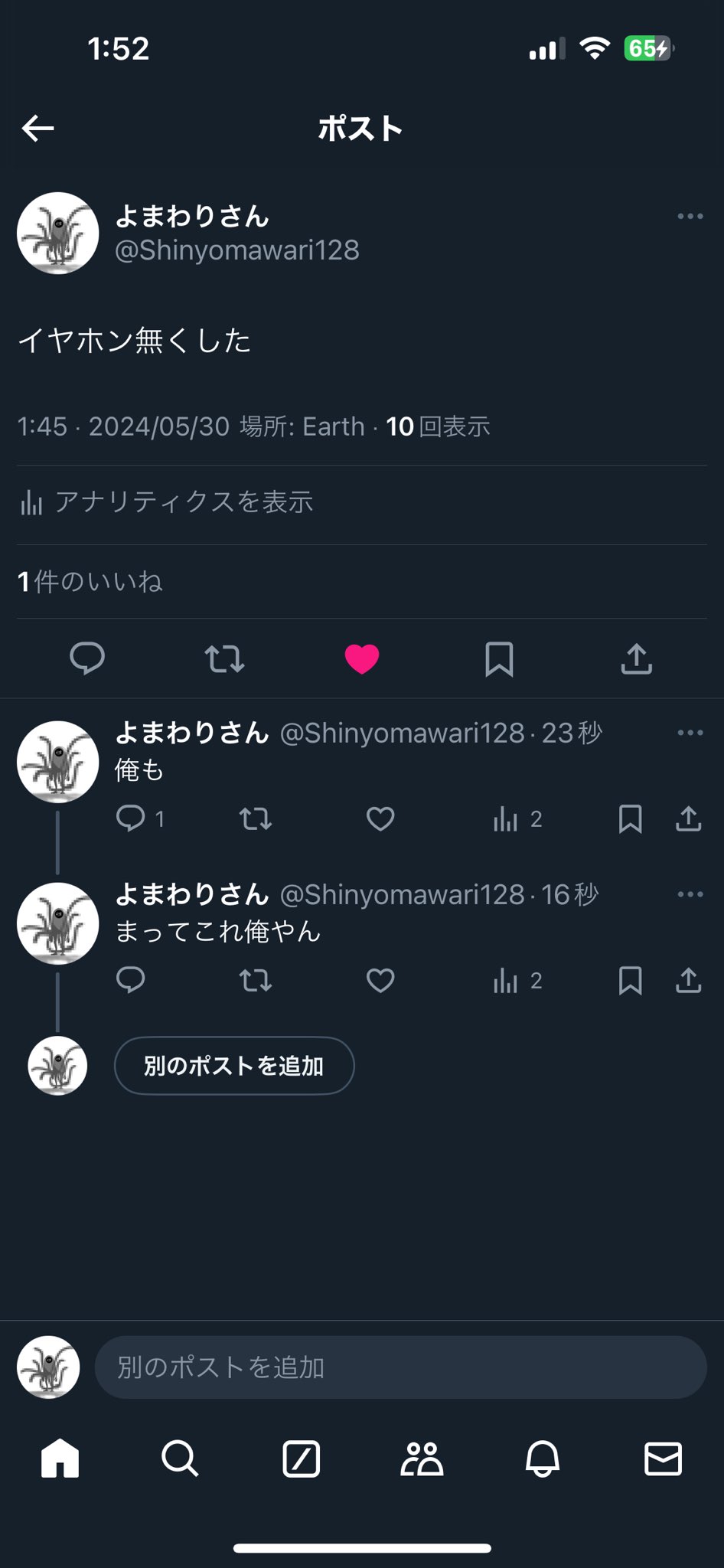Like the まってこれ俺やん reply
This screenshot has height=1568, width=724.
tap(380, 981)
